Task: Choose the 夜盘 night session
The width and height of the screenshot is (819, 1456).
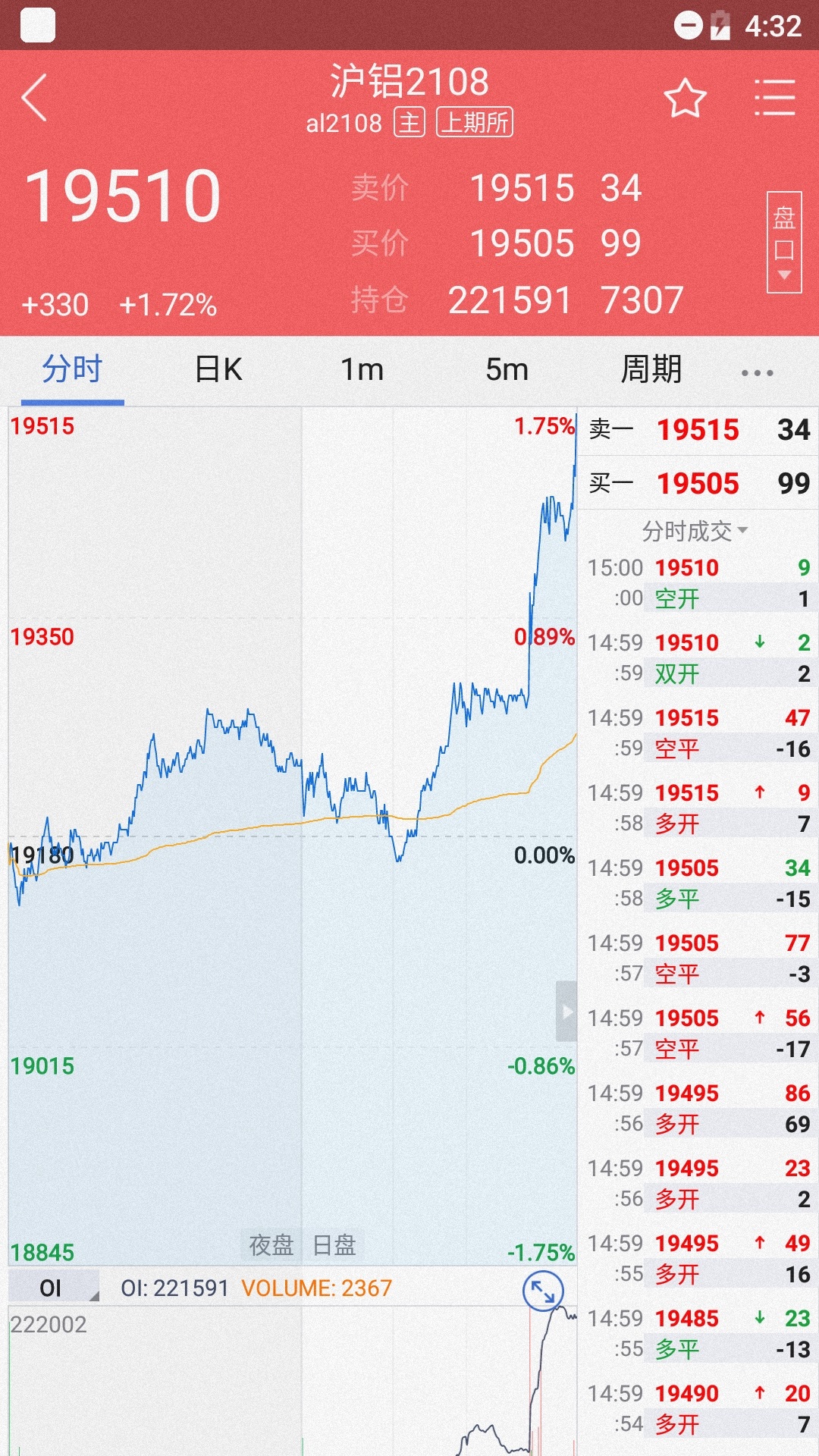Action: [271, 1245]
